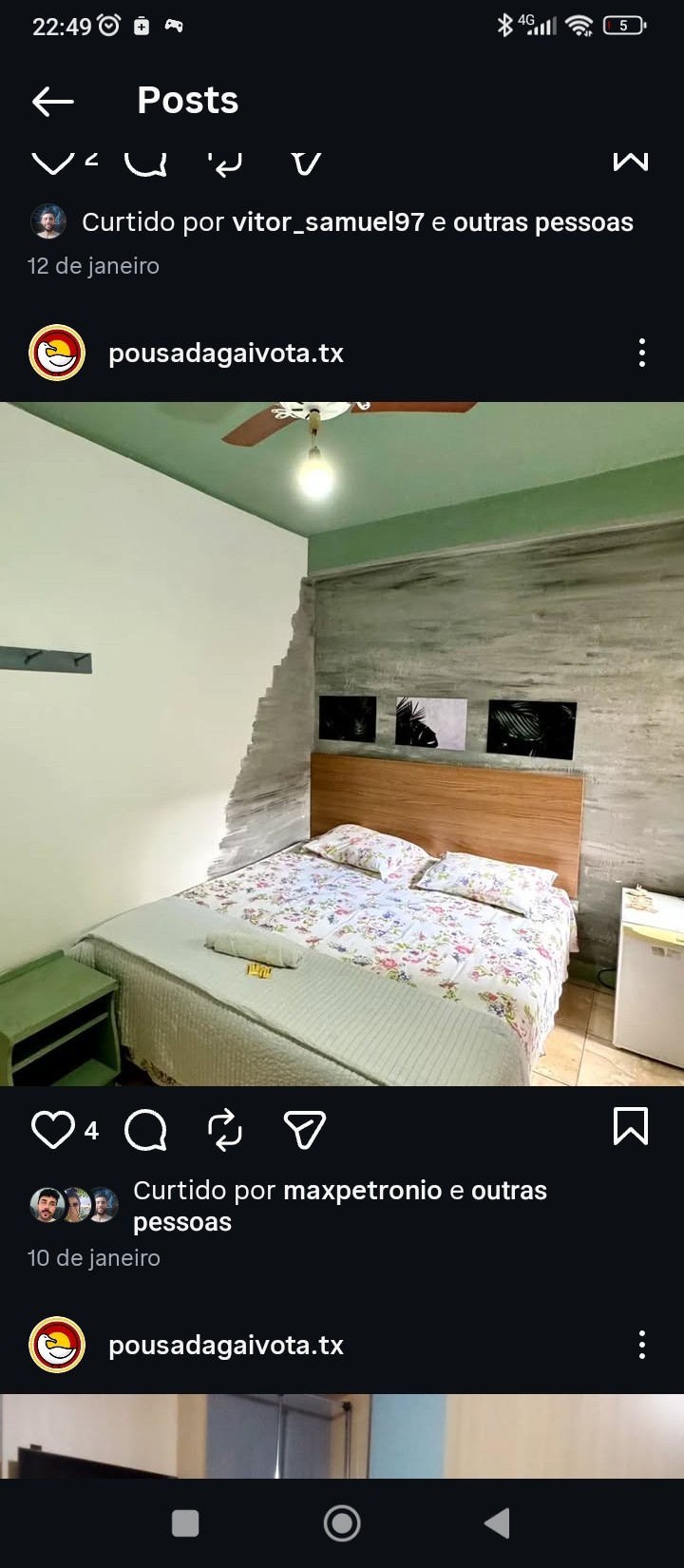Go back from the Posts screen

coord(53,102)
